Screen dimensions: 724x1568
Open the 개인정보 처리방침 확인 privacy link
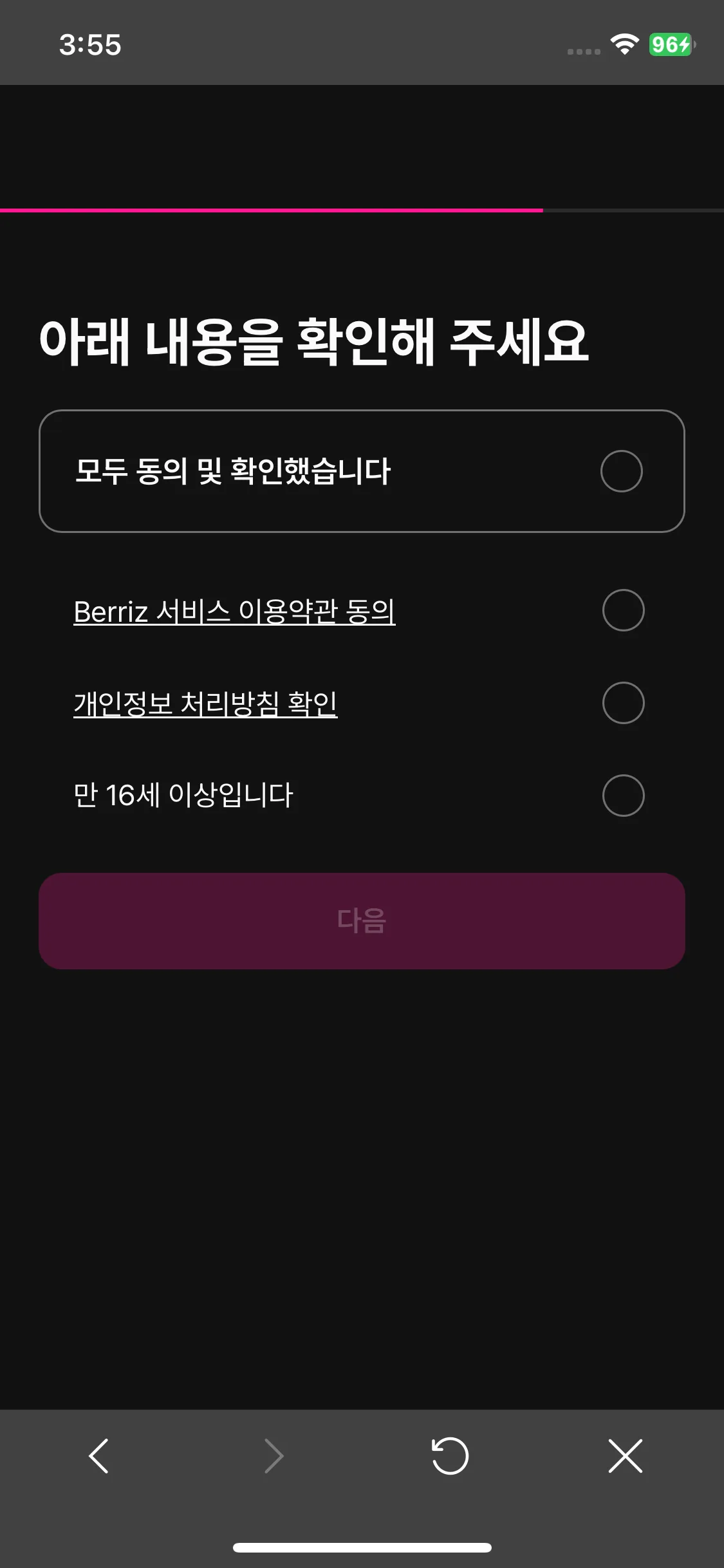click(x=206, y=702)
